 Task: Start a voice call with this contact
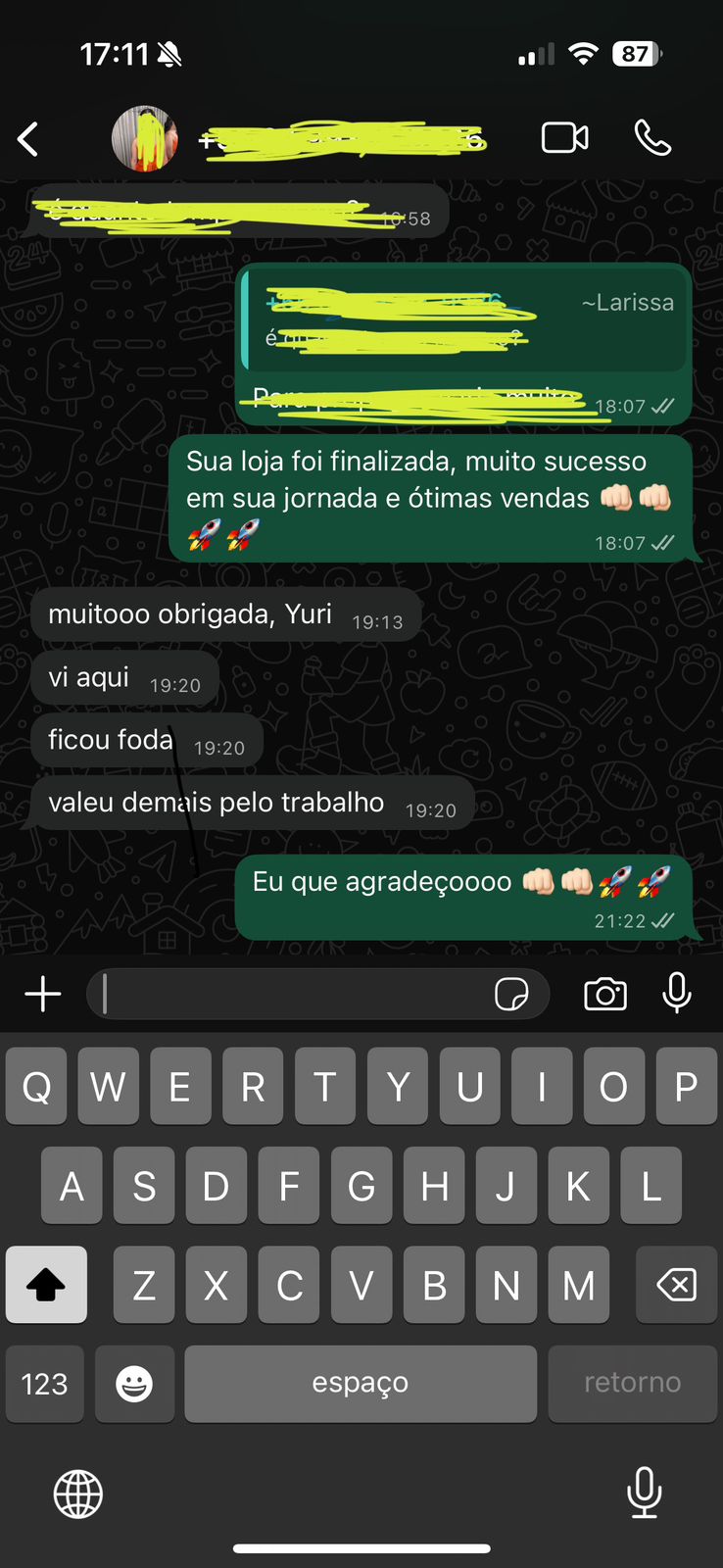pos(652,138)
